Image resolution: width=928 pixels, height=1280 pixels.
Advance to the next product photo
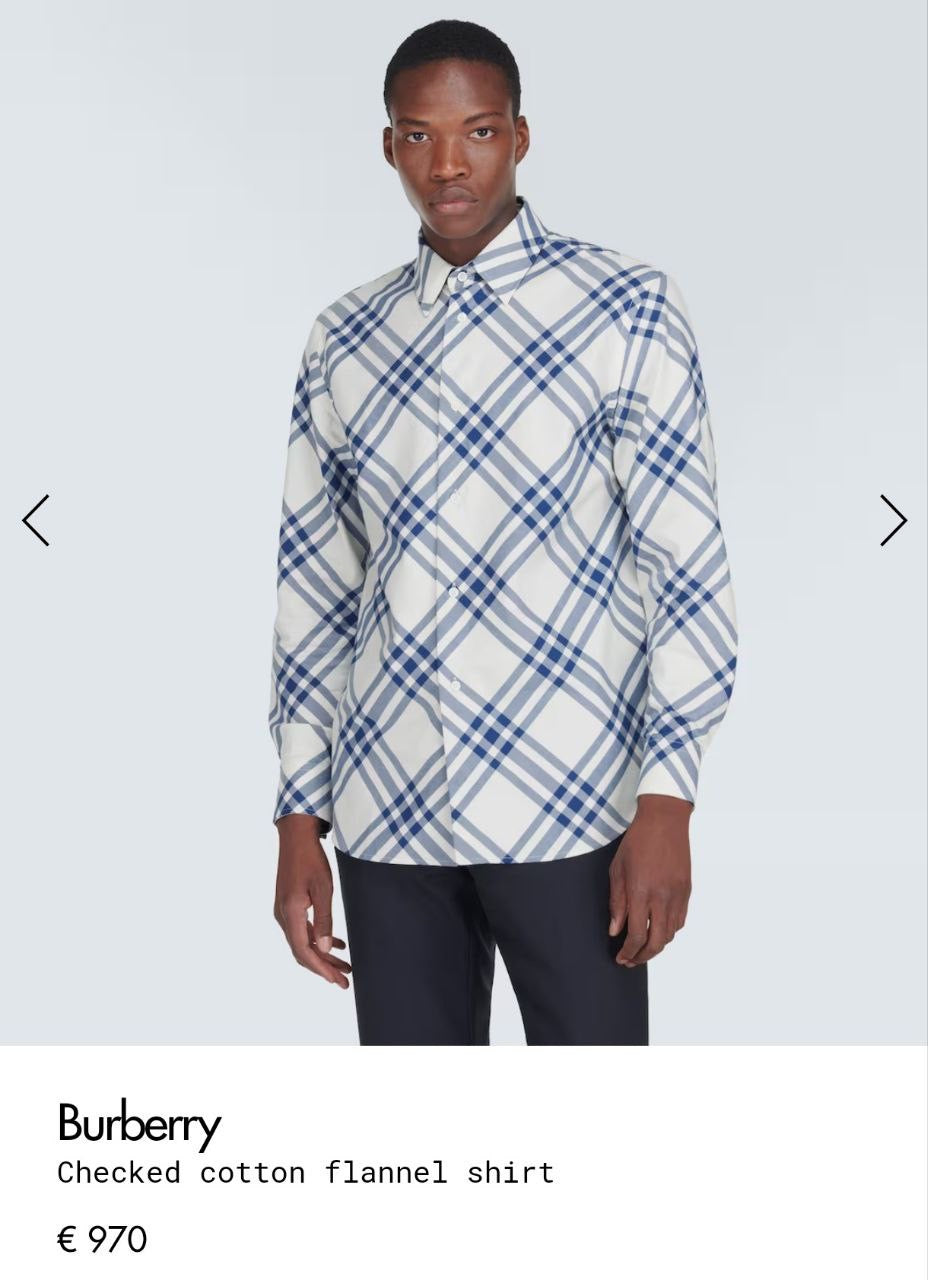892,521
